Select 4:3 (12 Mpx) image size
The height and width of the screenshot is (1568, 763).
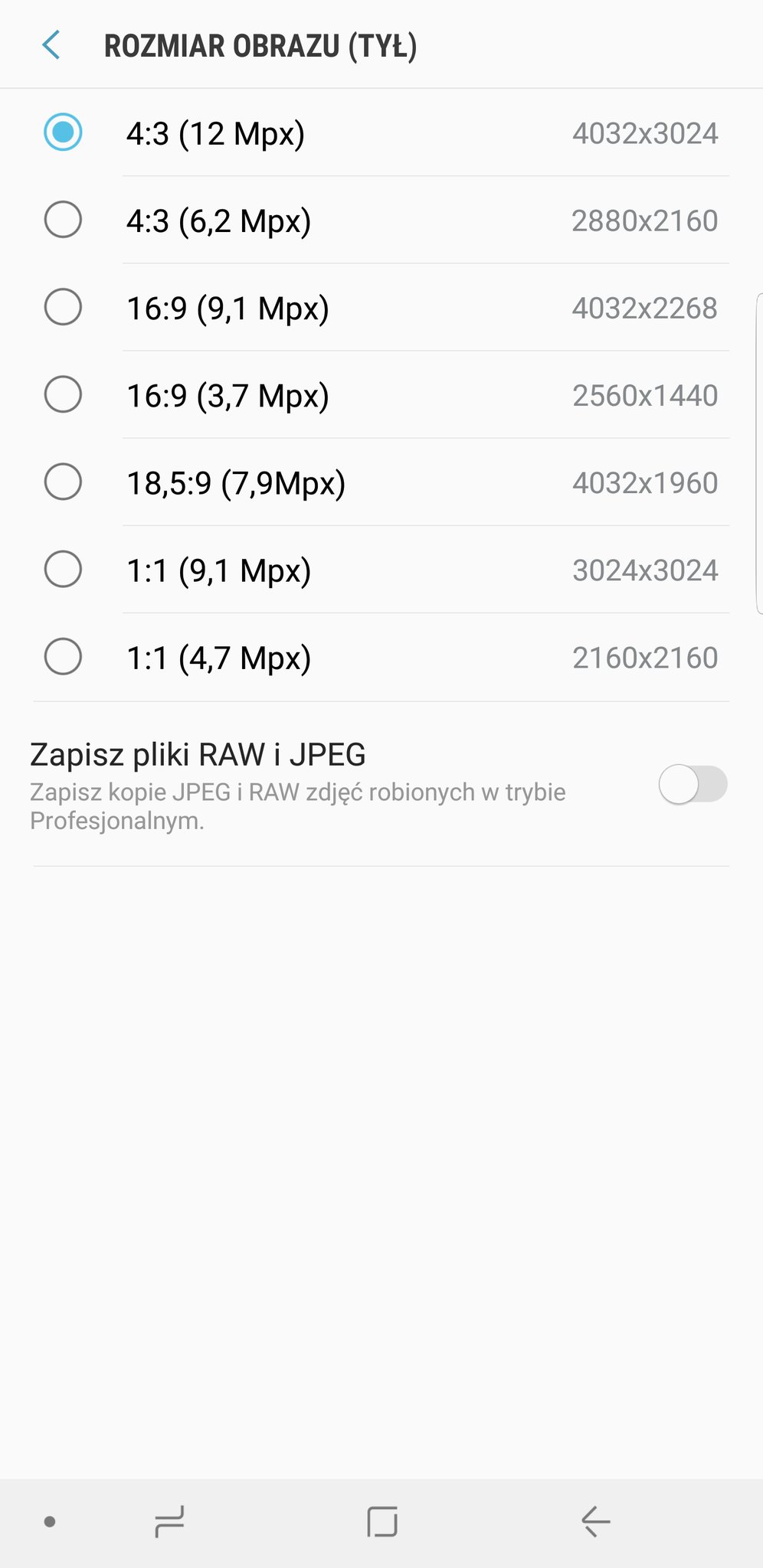click(x=381, y=132)
